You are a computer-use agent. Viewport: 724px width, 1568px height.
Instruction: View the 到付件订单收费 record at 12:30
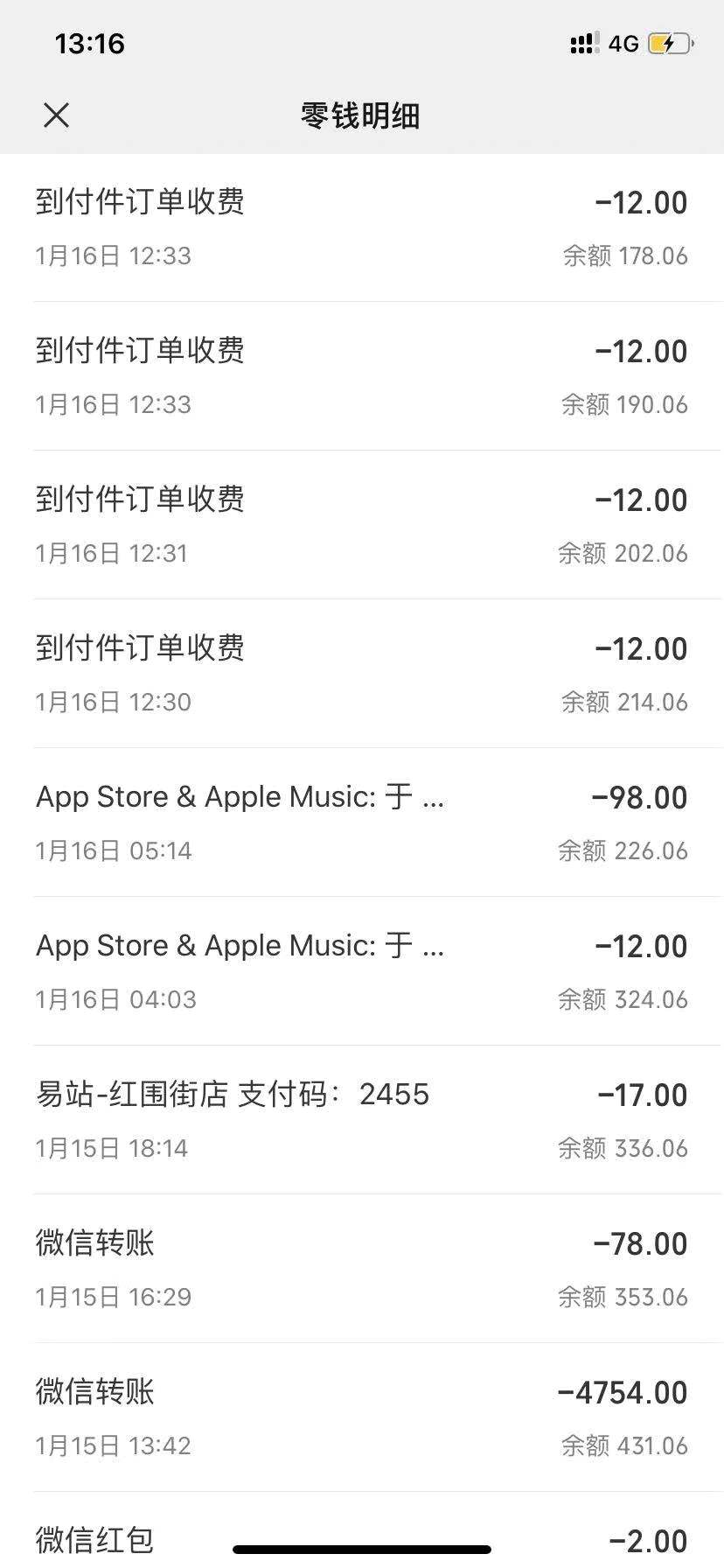click(361, 674)
